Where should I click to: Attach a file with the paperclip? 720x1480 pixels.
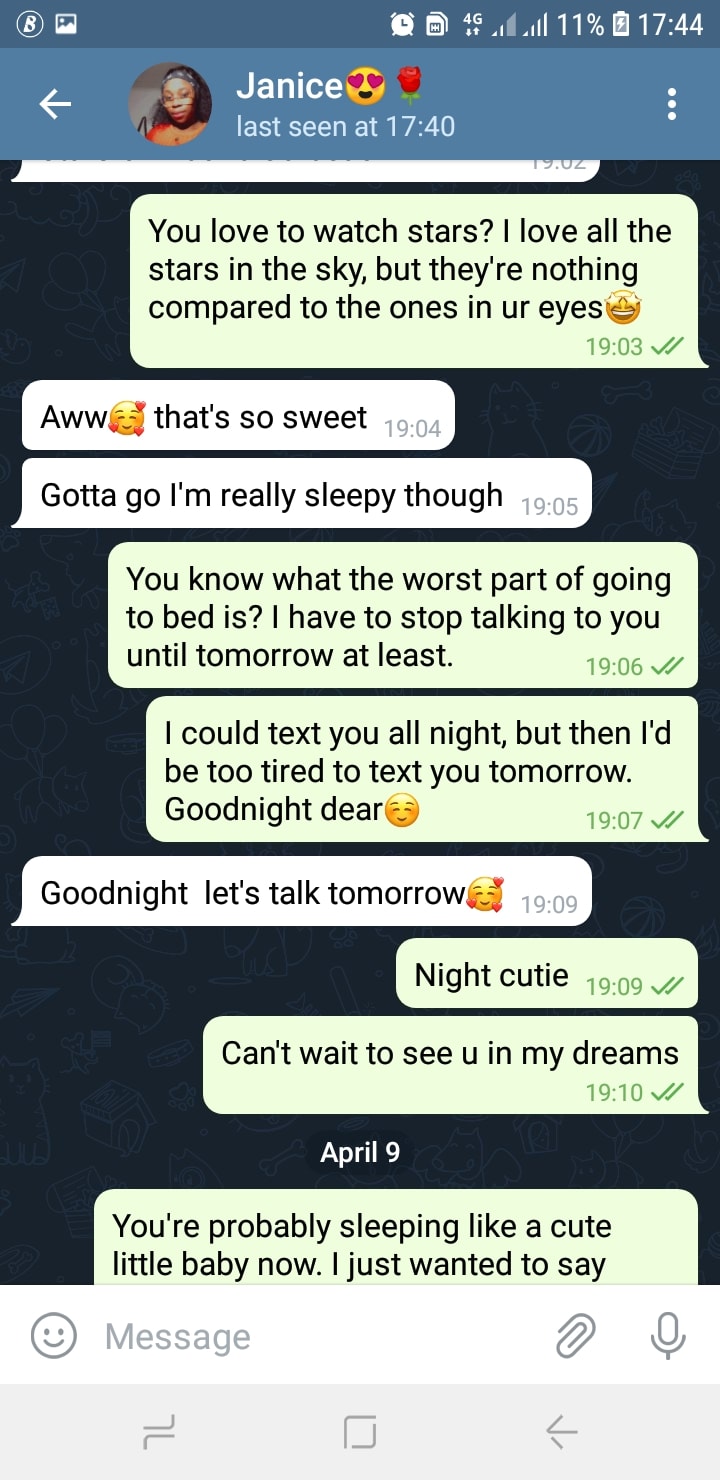(576, 1336)
